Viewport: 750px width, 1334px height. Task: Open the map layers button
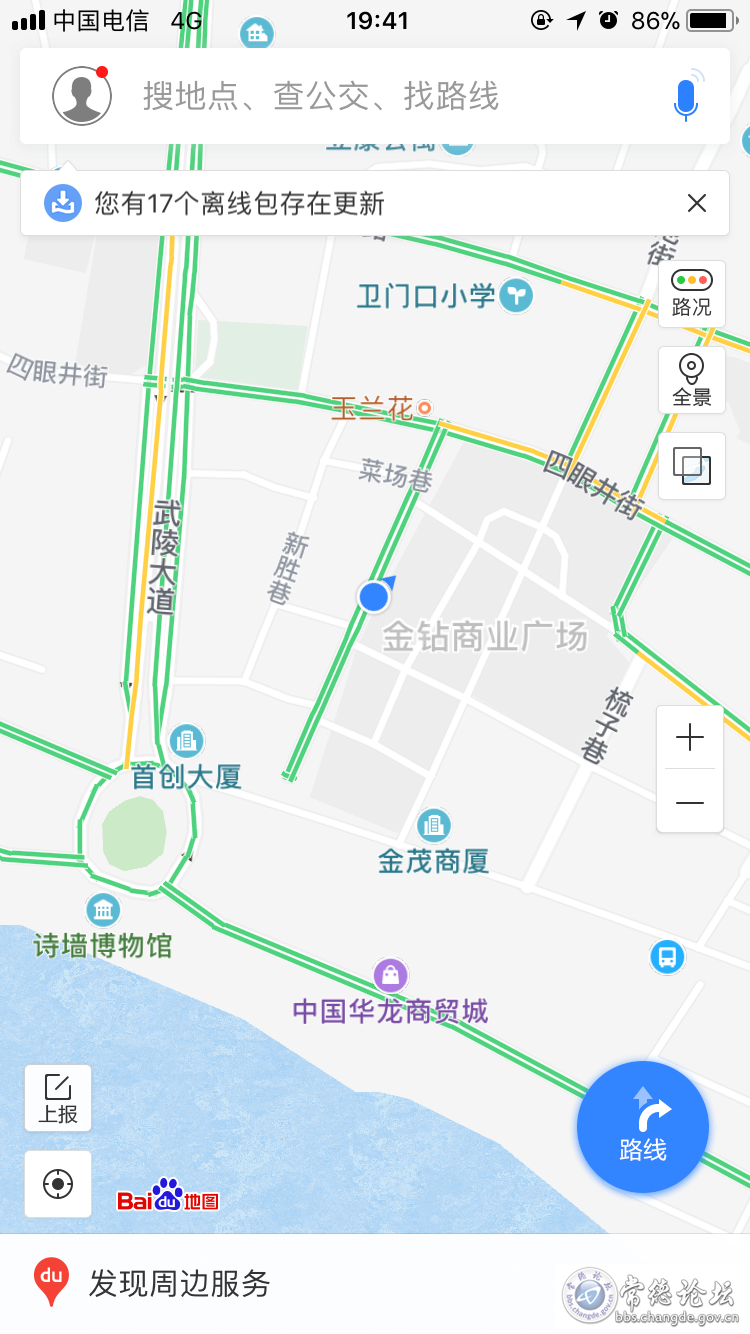[692, 466]
